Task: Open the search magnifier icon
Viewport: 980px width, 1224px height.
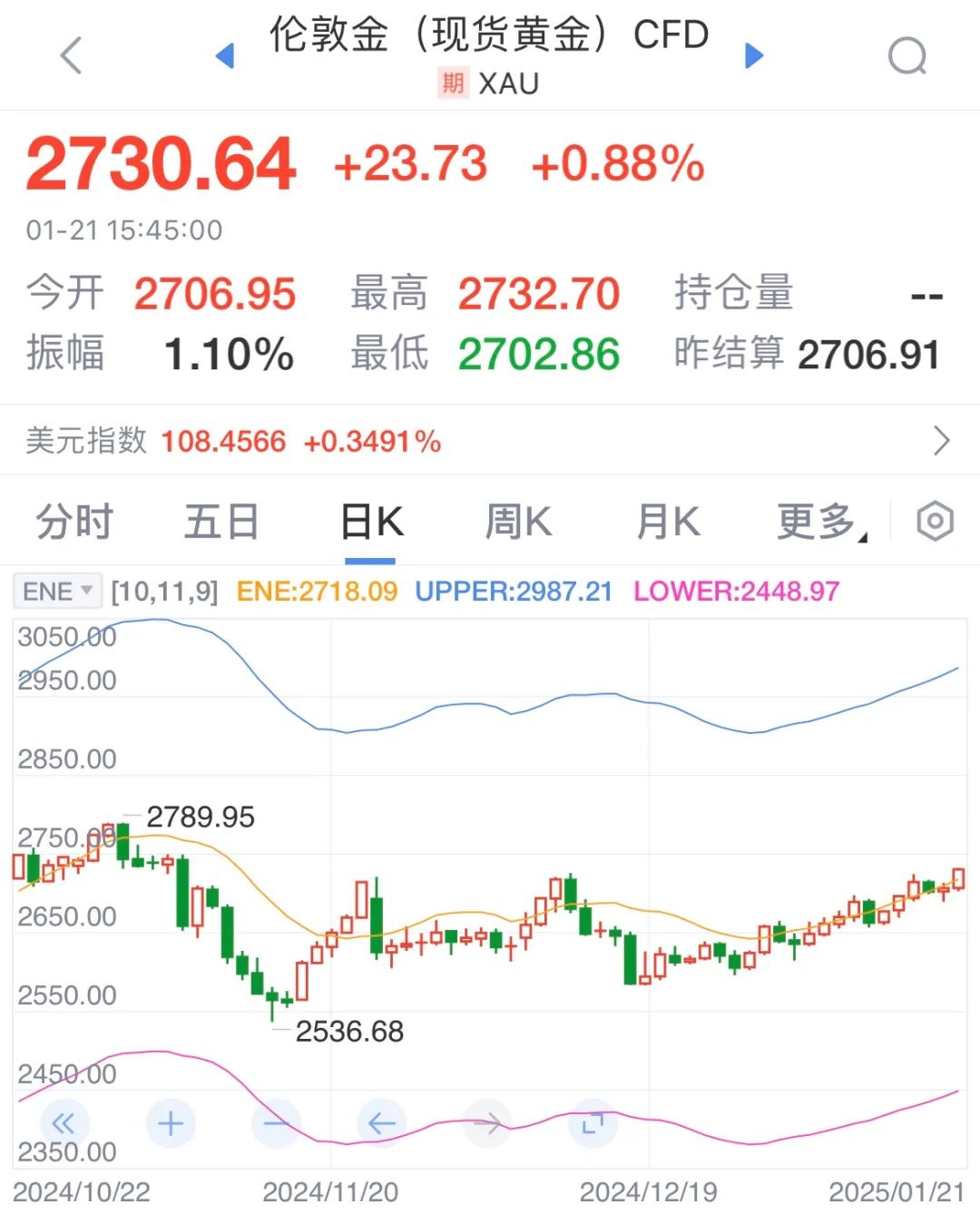Action: click(906, 56)
